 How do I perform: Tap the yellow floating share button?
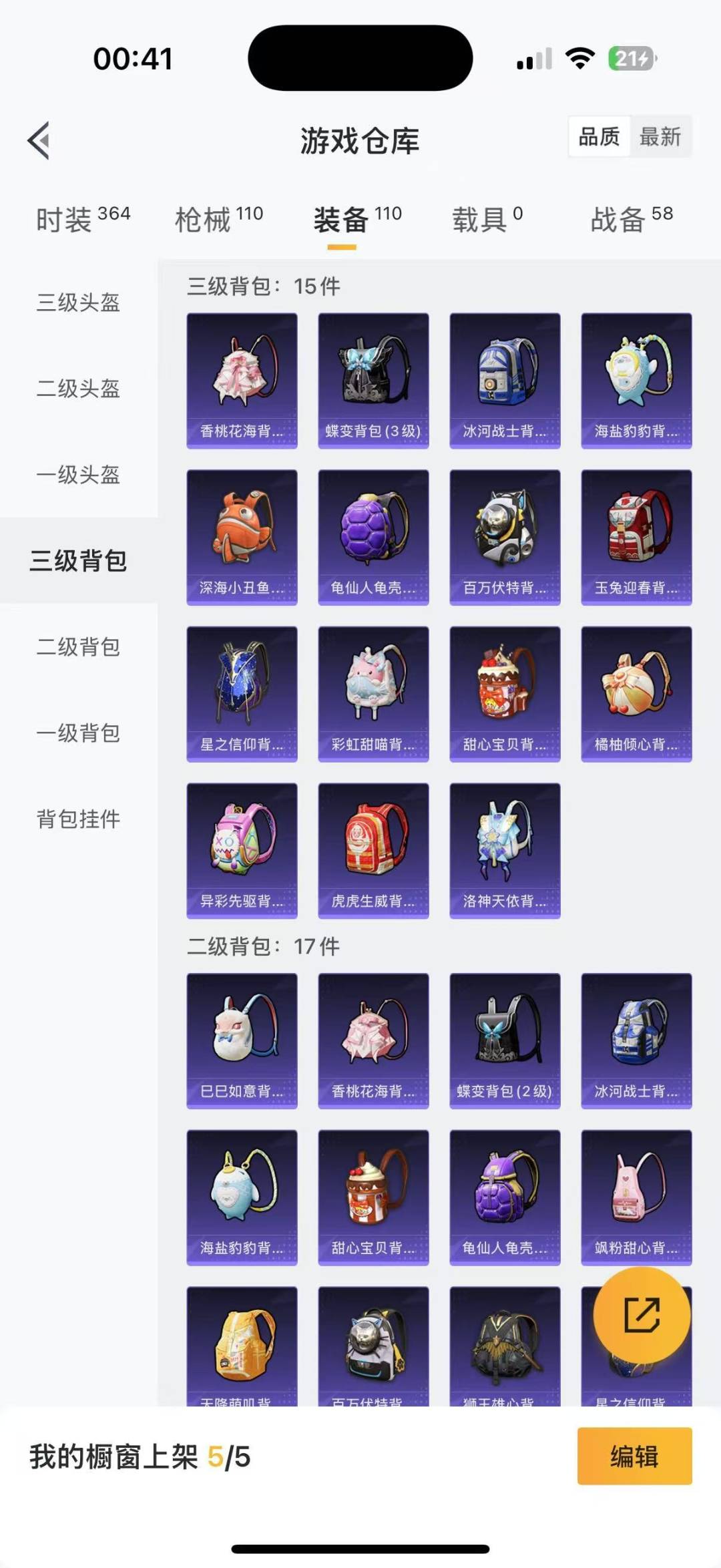[x=642, y=1316]
